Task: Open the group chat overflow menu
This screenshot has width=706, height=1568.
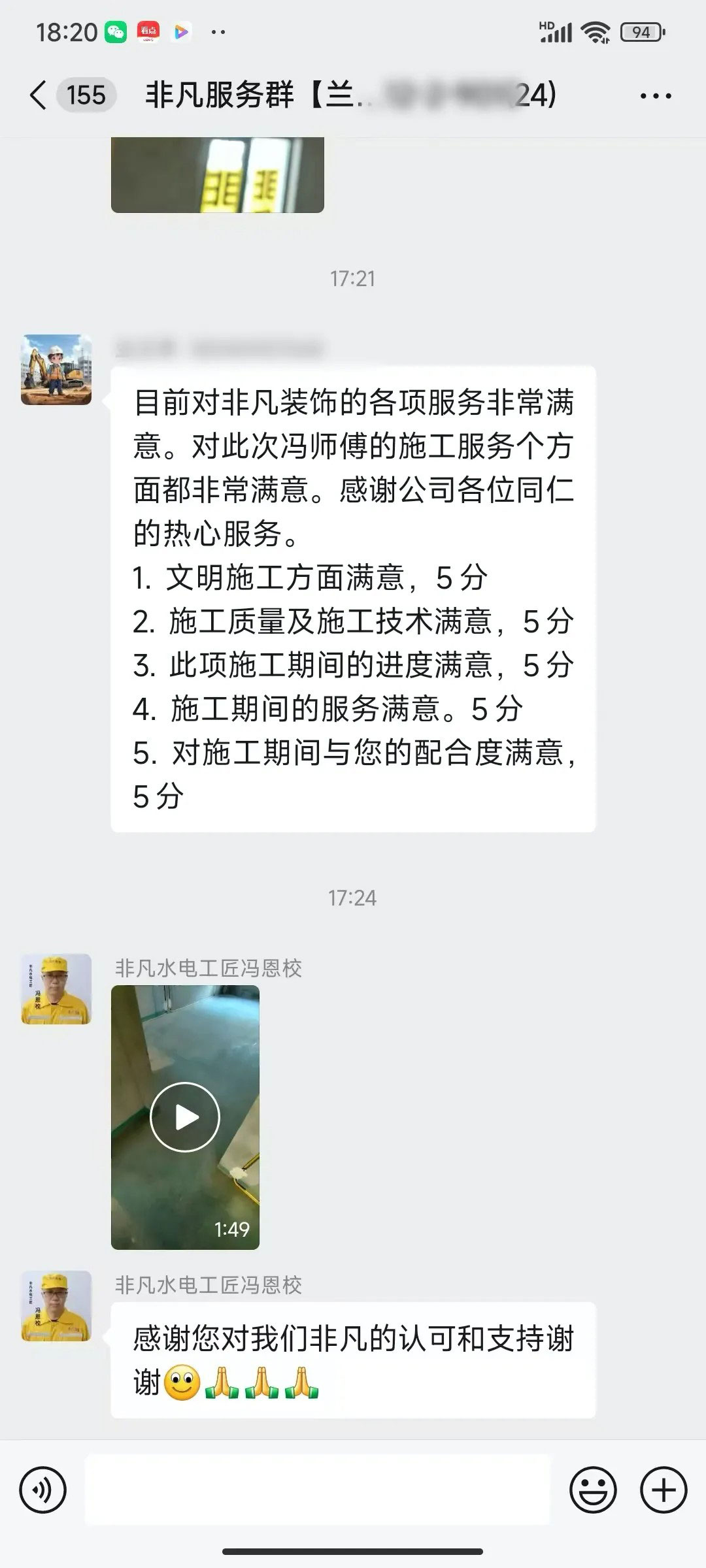Action: 656,96
